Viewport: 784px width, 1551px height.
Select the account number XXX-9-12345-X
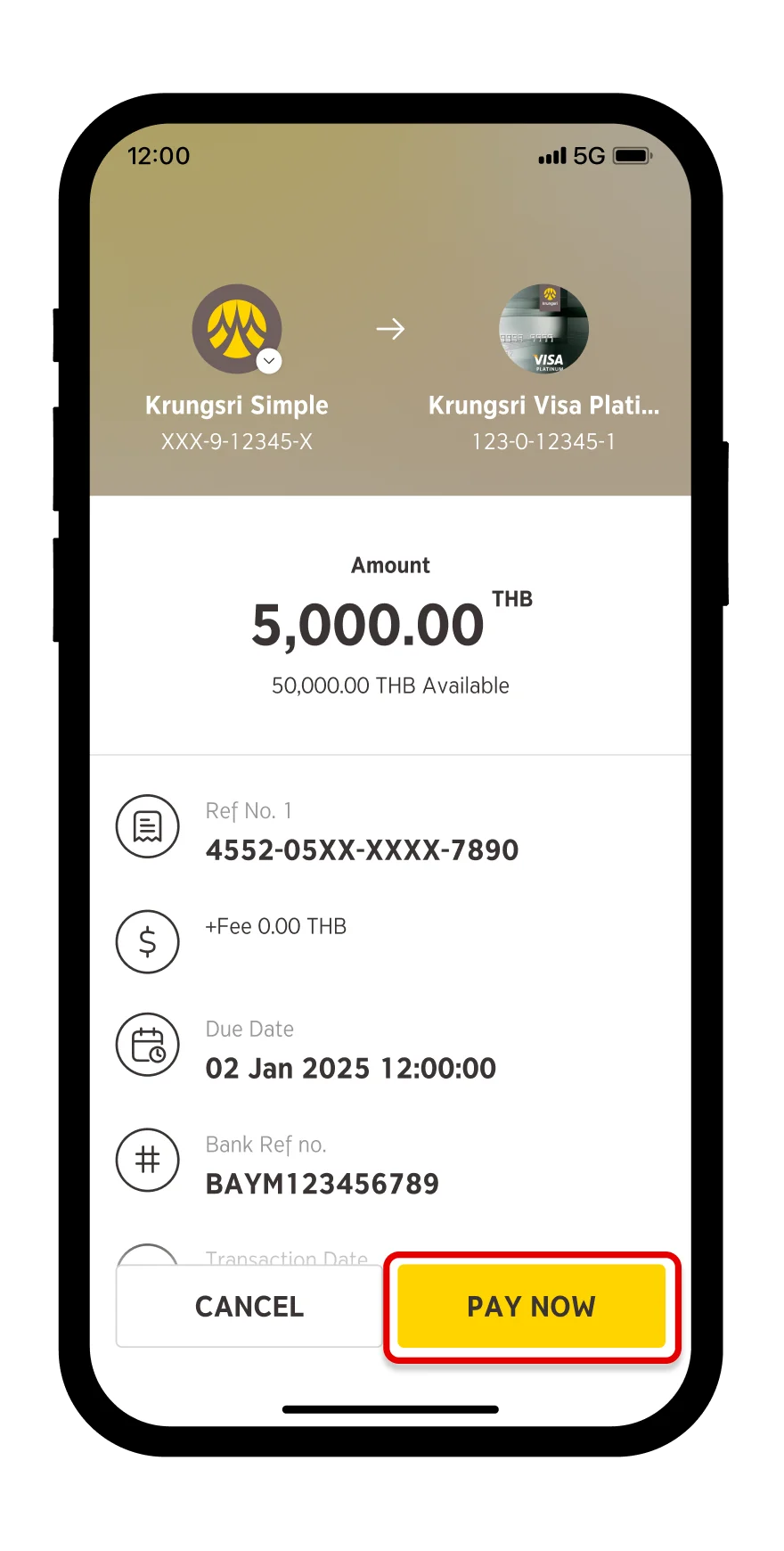[x=236, y=440]
